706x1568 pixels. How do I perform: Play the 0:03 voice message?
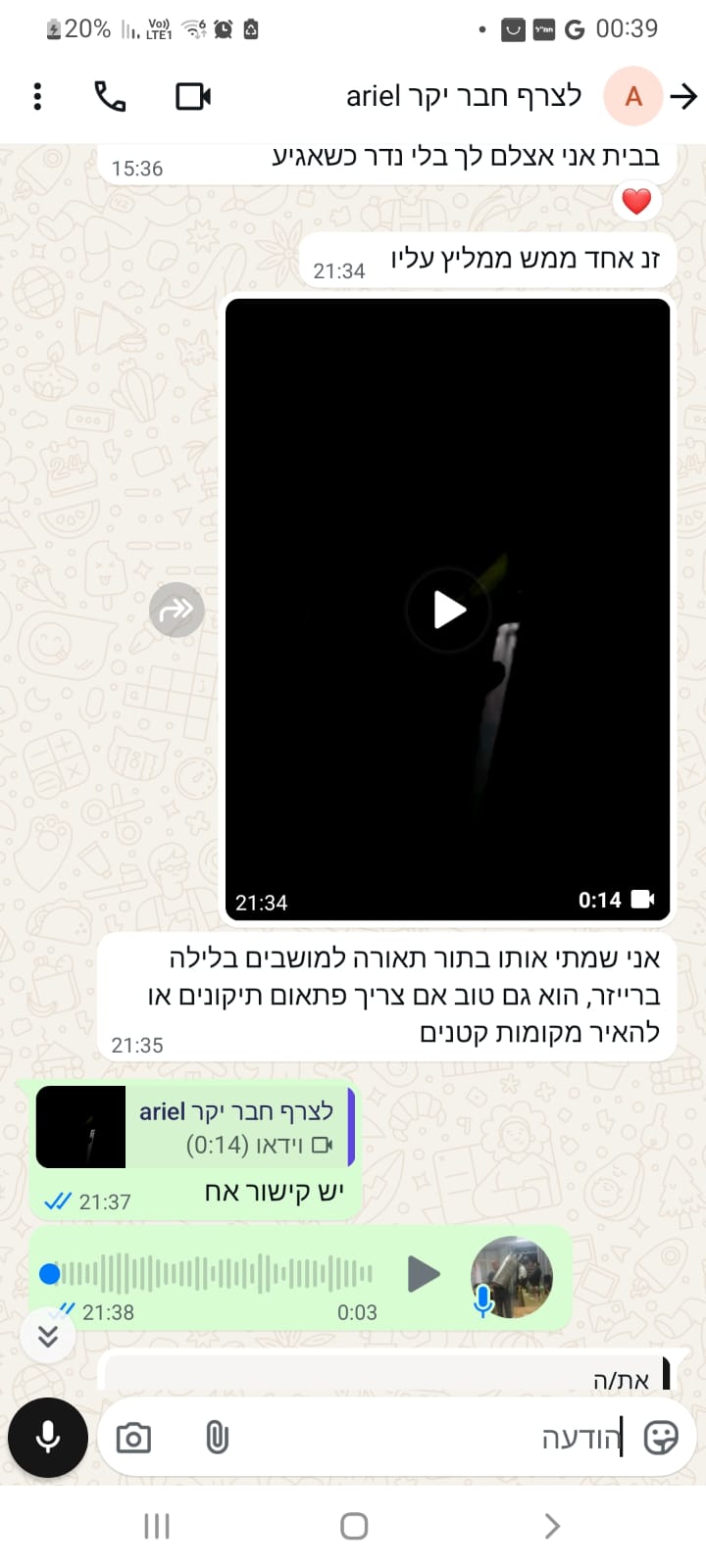424,1274
